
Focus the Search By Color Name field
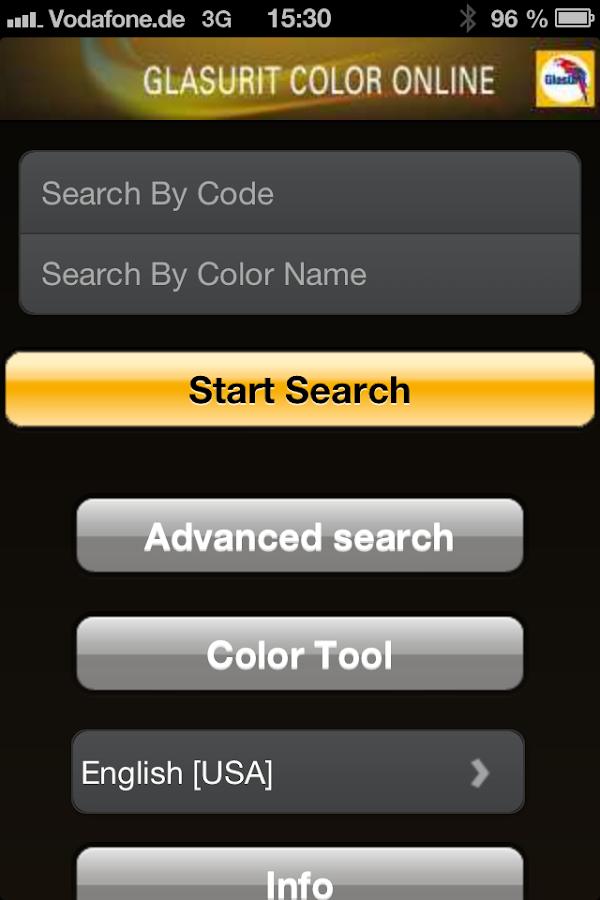[300, 274]
